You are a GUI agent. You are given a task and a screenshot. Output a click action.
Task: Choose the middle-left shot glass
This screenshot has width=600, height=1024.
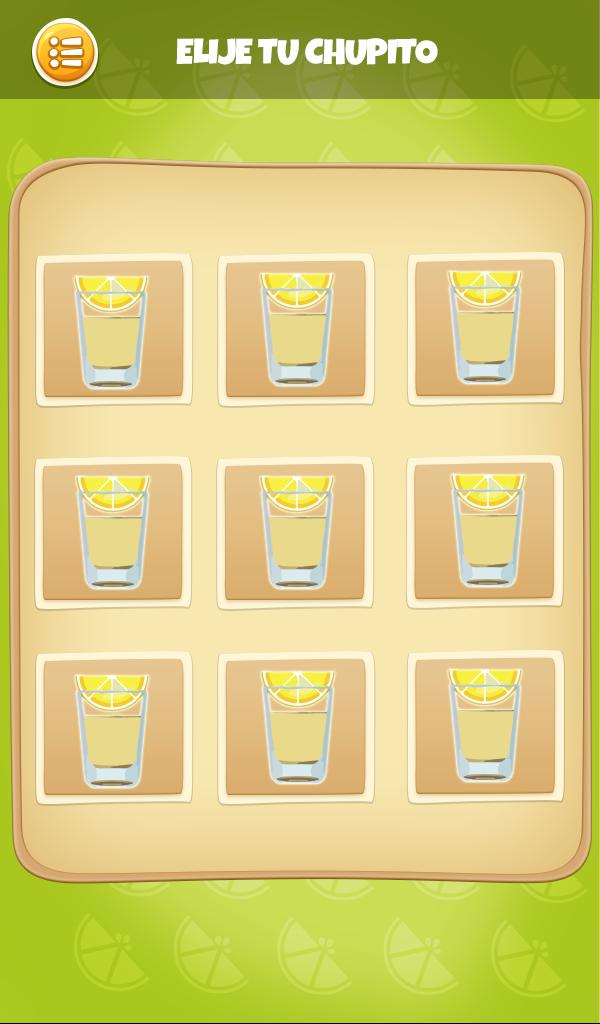tap(112, 532)
